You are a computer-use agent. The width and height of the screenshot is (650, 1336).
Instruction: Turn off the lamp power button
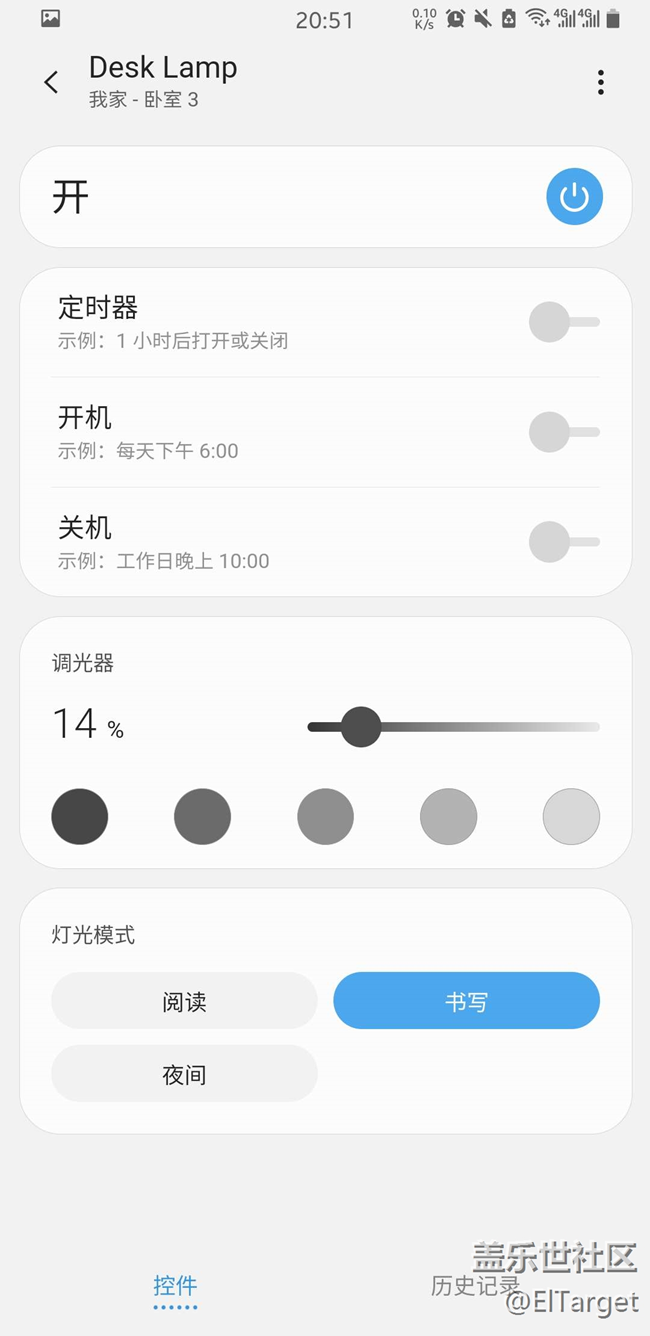coord(574,197)
